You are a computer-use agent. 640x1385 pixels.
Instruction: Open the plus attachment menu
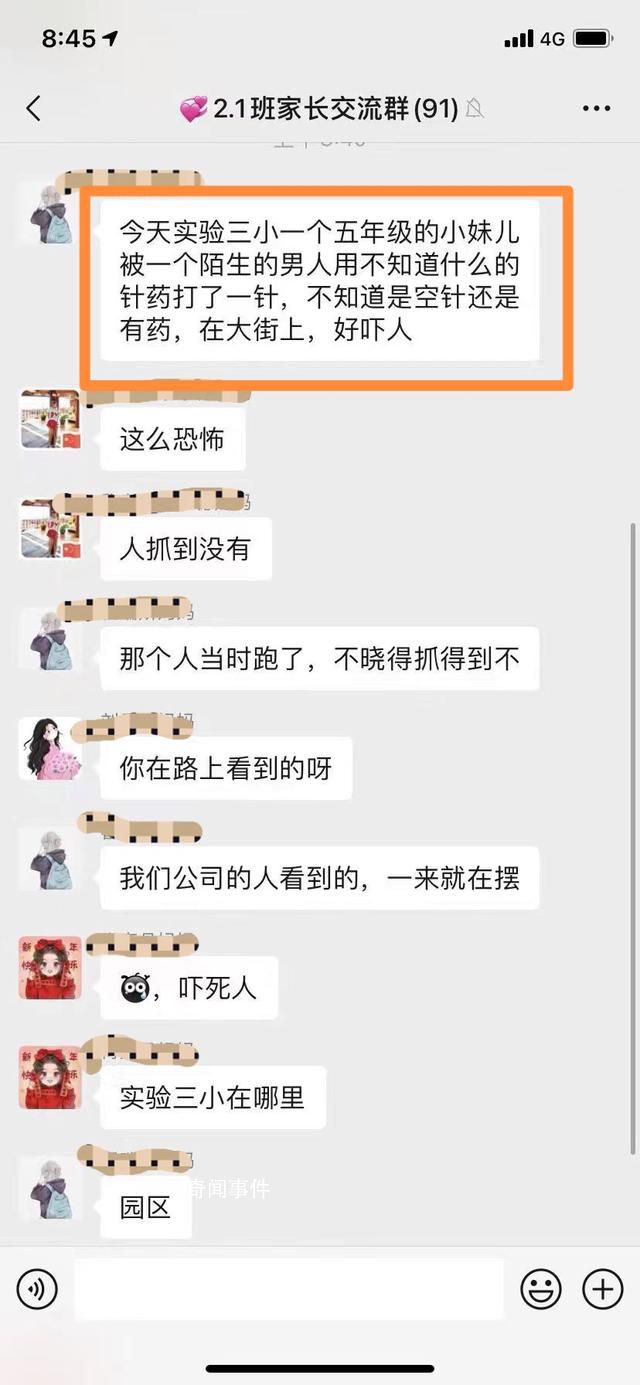point(603,1290)
